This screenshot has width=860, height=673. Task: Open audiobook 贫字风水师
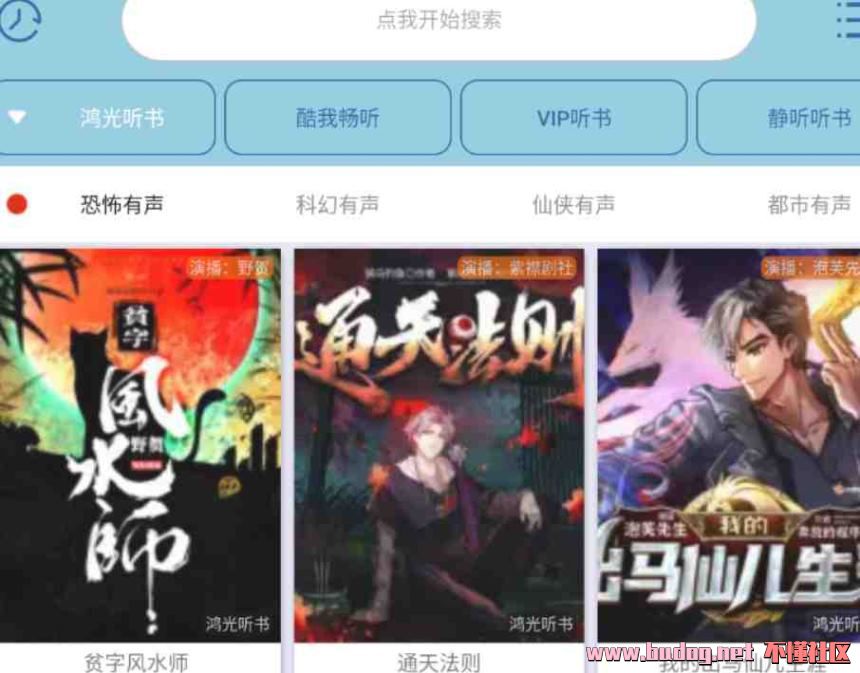140,445
